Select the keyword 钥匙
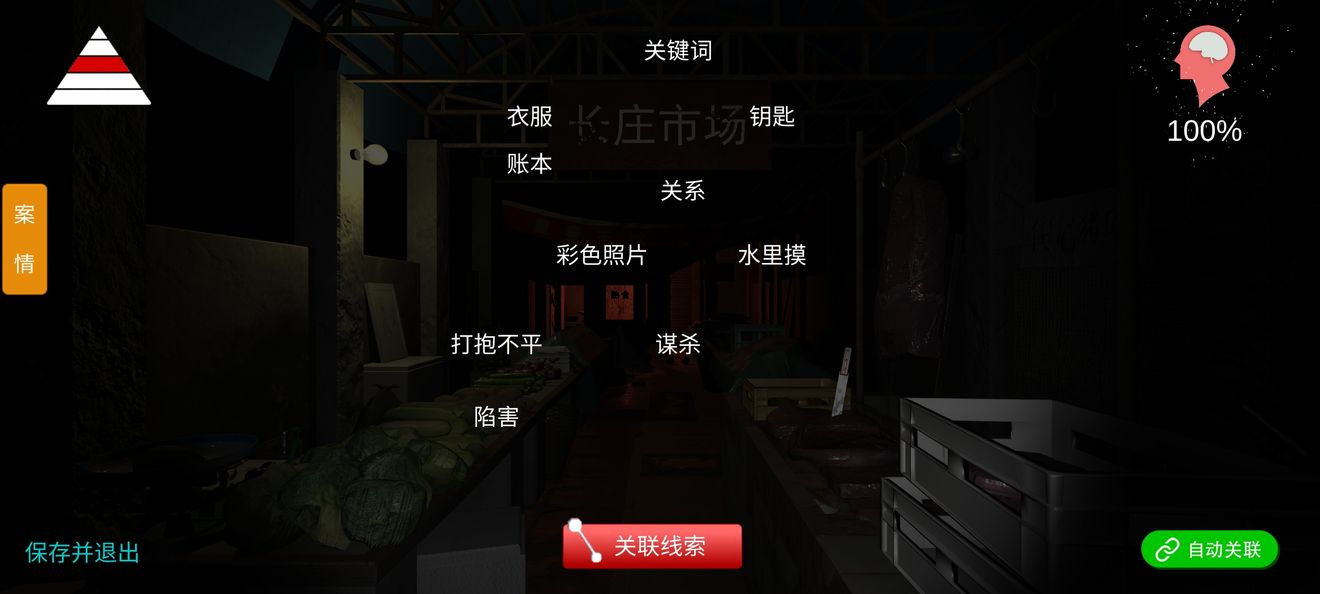Screen dimensions: 1320x594 click(x=771, y=117)
